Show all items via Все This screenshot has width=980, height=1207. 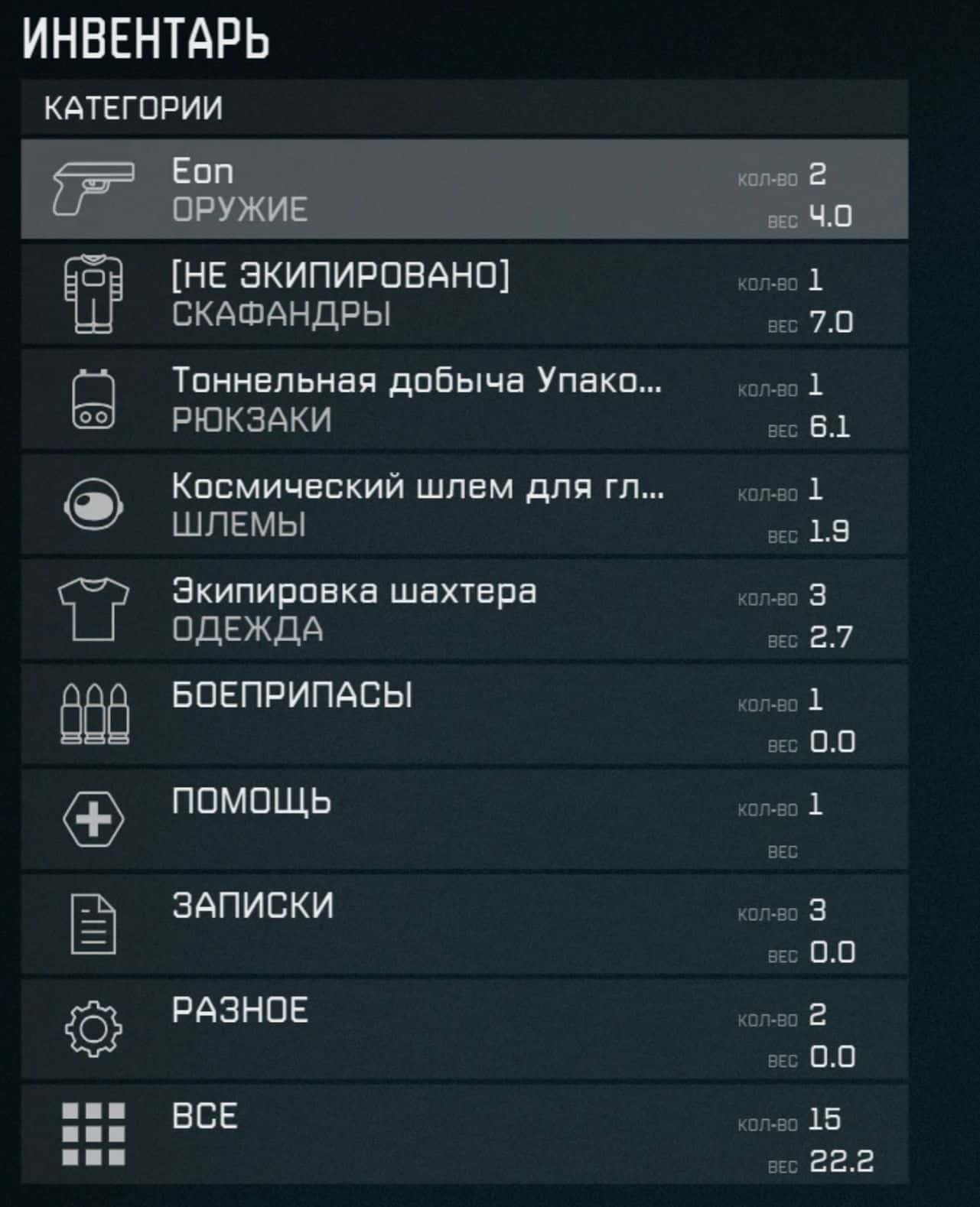click(x=464, y=1134)
